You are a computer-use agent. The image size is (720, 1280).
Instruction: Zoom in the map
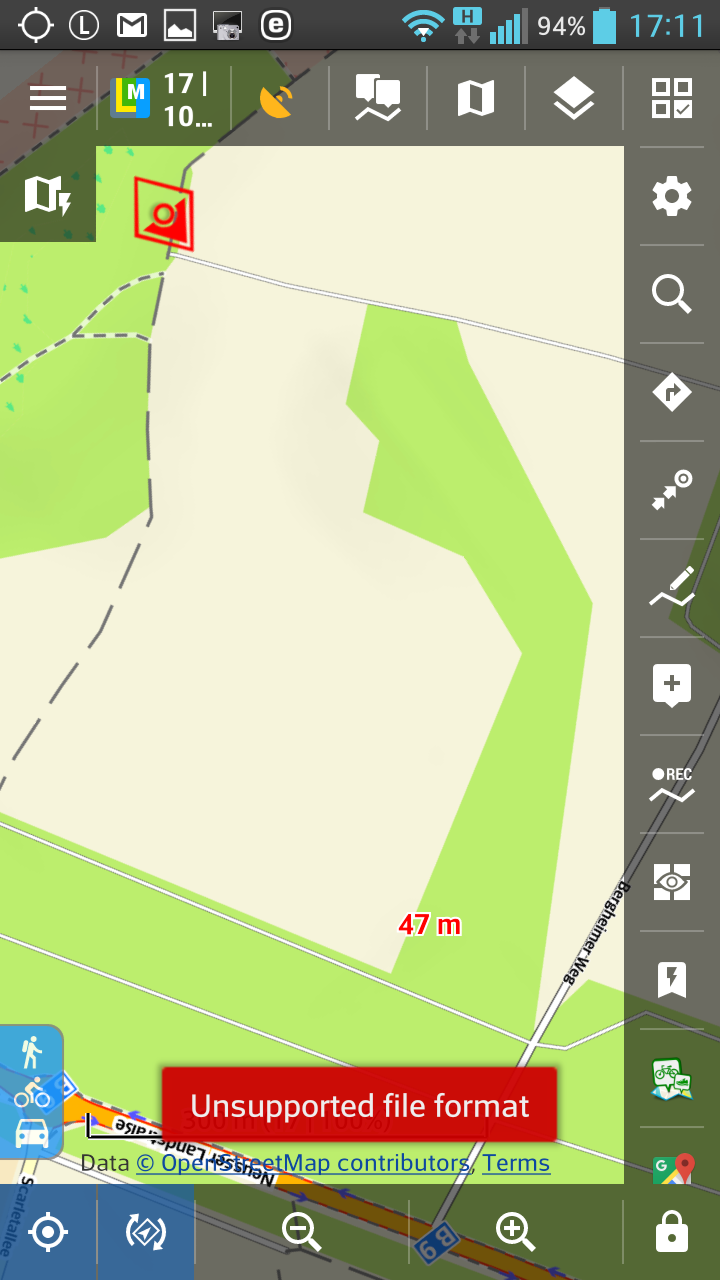coord(515,1232)
